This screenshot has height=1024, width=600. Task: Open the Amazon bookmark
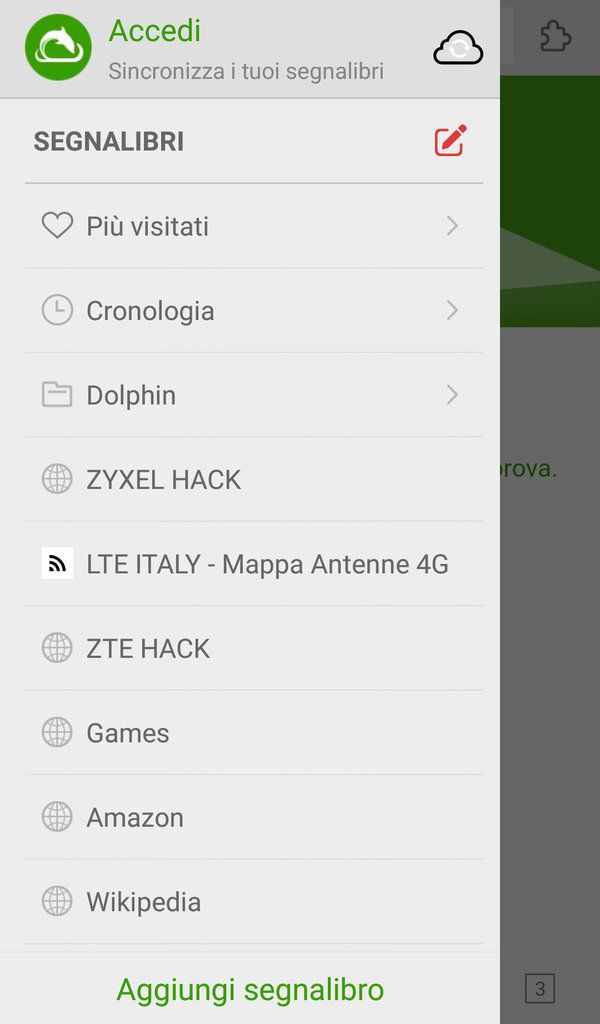click(254, 816)
